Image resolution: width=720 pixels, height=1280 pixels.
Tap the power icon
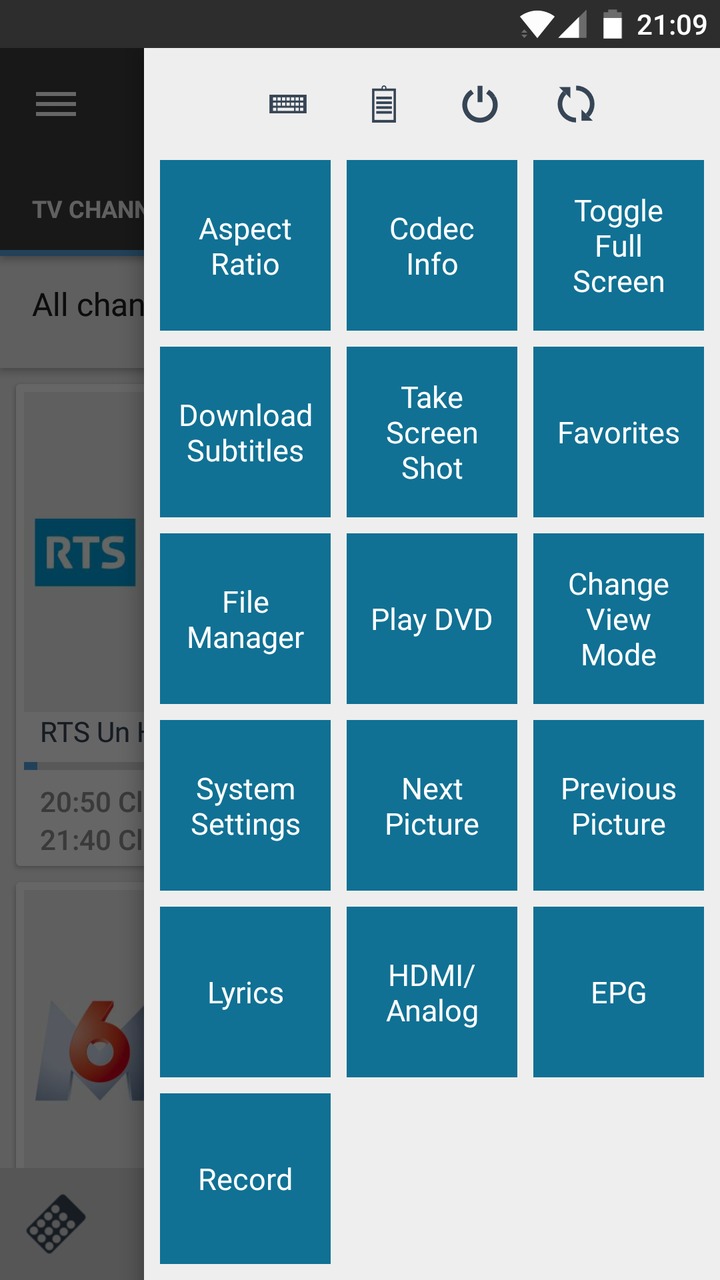[x=480, y=104]
